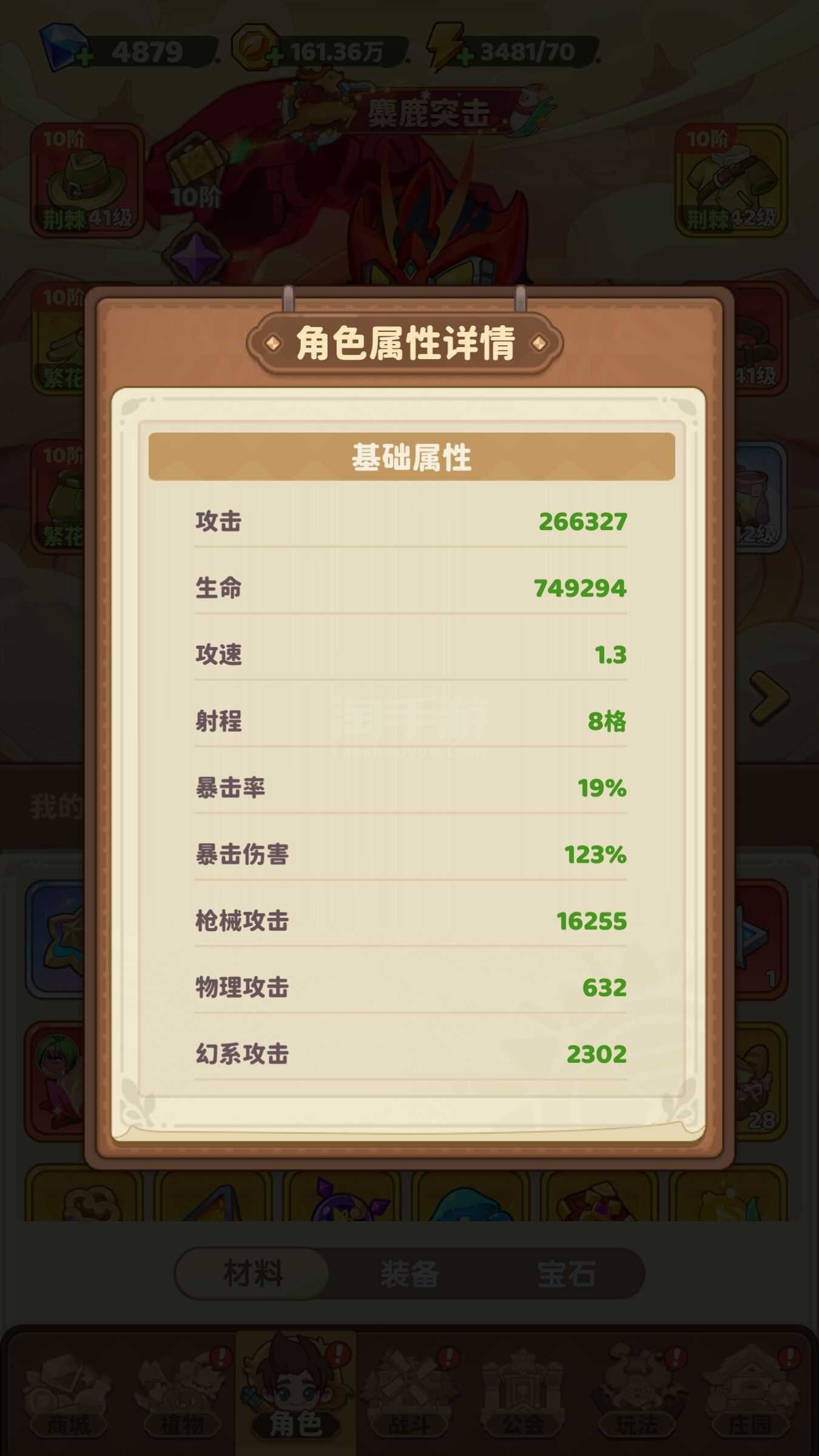Tap the yellow right arrow
This screenshot has height=1456, width=819.
(769, 698)
